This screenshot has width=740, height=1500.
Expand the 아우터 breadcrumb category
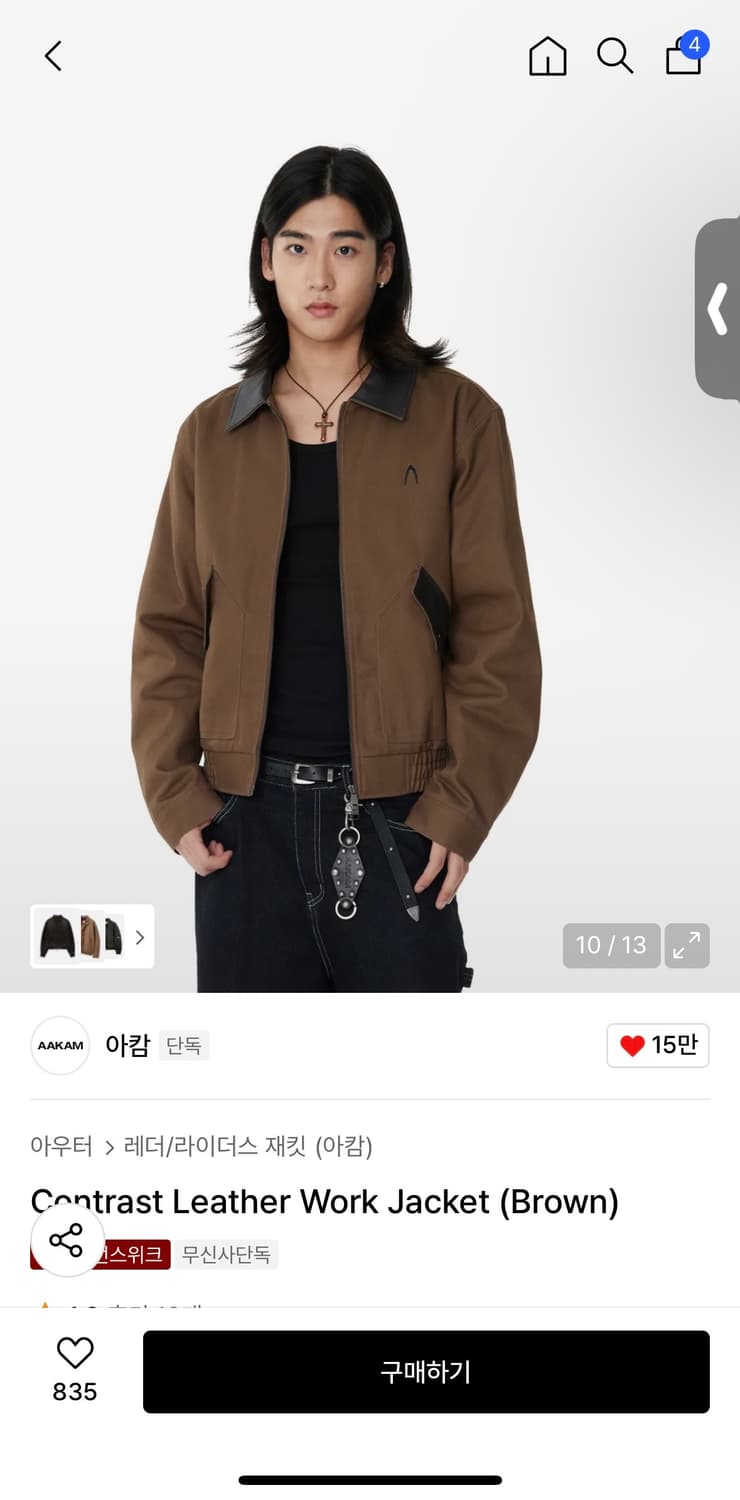coord(61,1147)
